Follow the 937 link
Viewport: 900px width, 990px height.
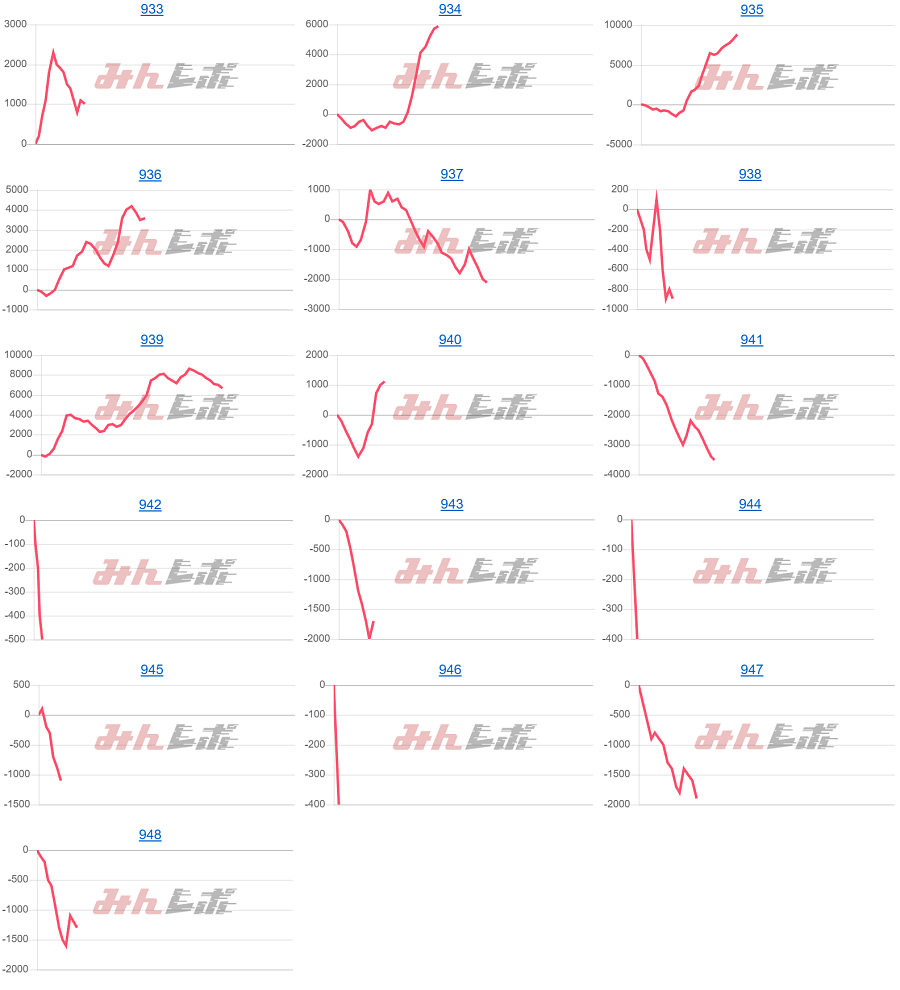point(452,174)
